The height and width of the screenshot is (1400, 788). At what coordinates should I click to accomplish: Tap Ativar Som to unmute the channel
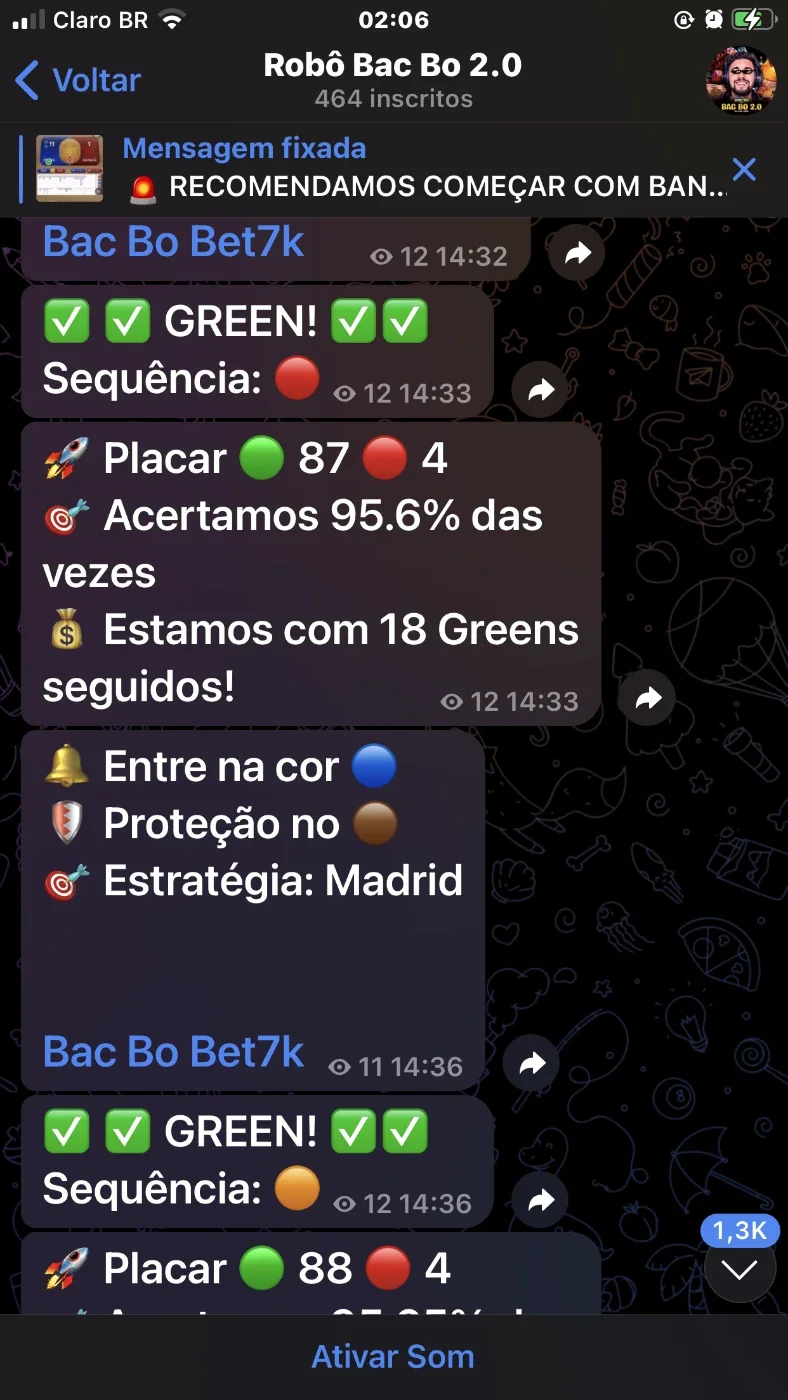point(393,1357)
